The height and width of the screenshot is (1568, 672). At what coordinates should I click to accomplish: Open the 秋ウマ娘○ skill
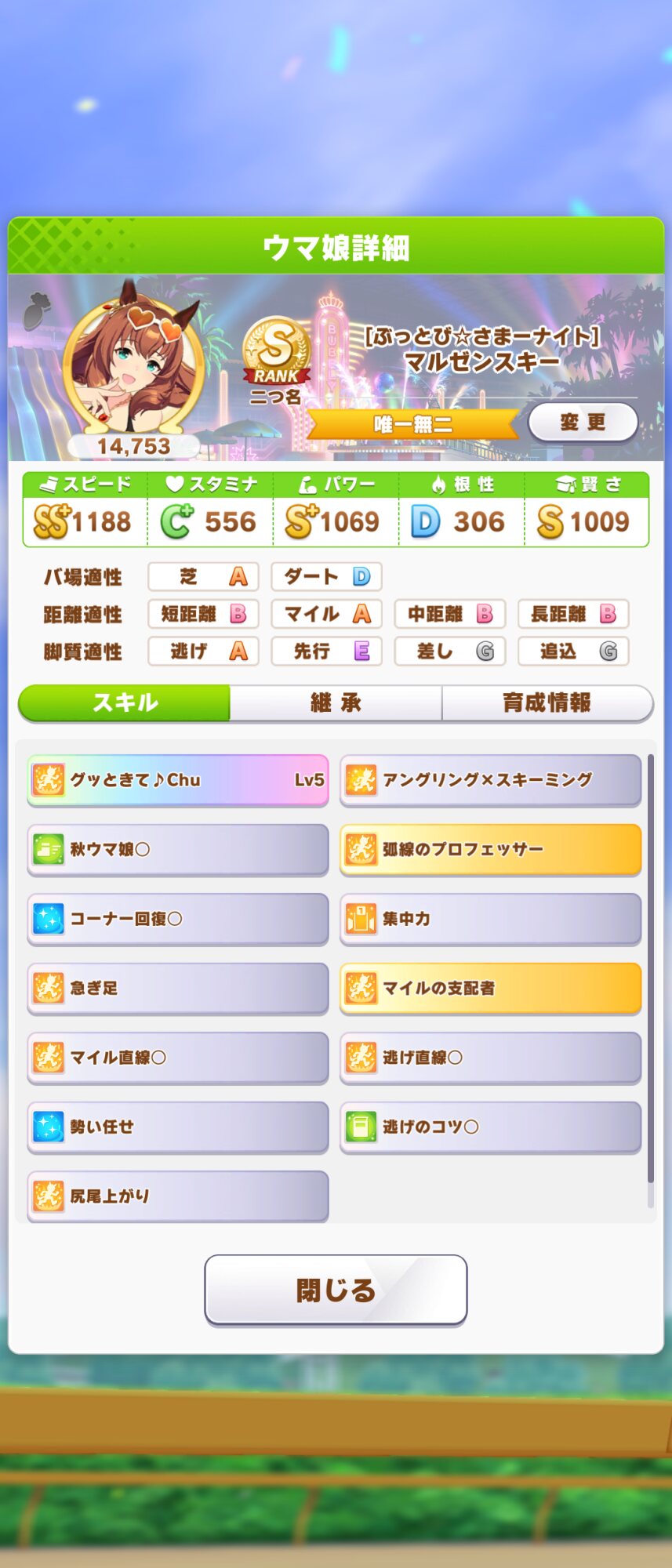pos(178,849)
